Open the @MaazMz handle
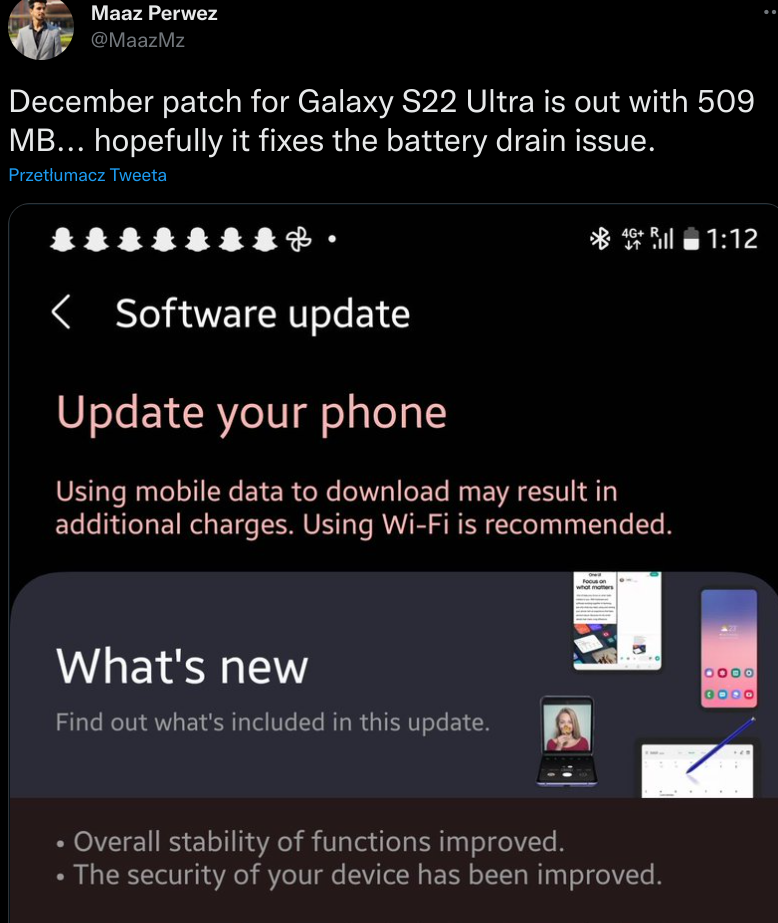The width and height of the screenshot is (778, 923). point(138,40)
